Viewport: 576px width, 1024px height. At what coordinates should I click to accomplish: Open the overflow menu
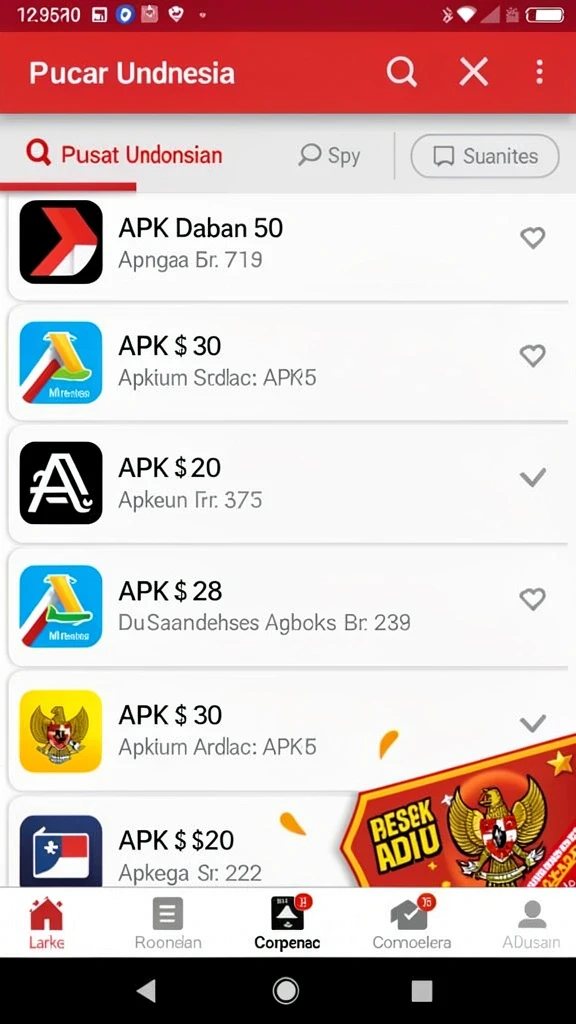(539, 71)
